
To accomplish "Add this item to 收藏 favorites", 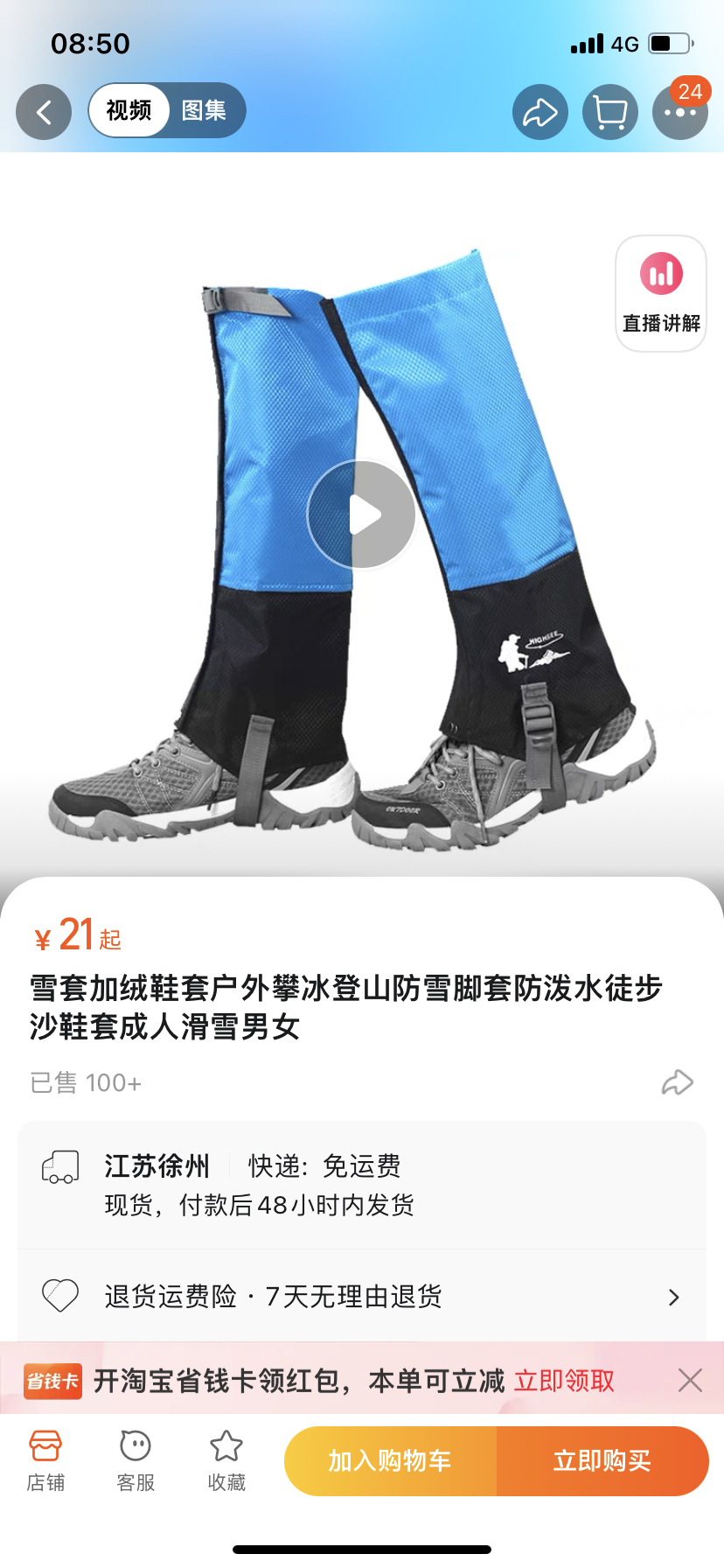I will tap(226, 1459).
